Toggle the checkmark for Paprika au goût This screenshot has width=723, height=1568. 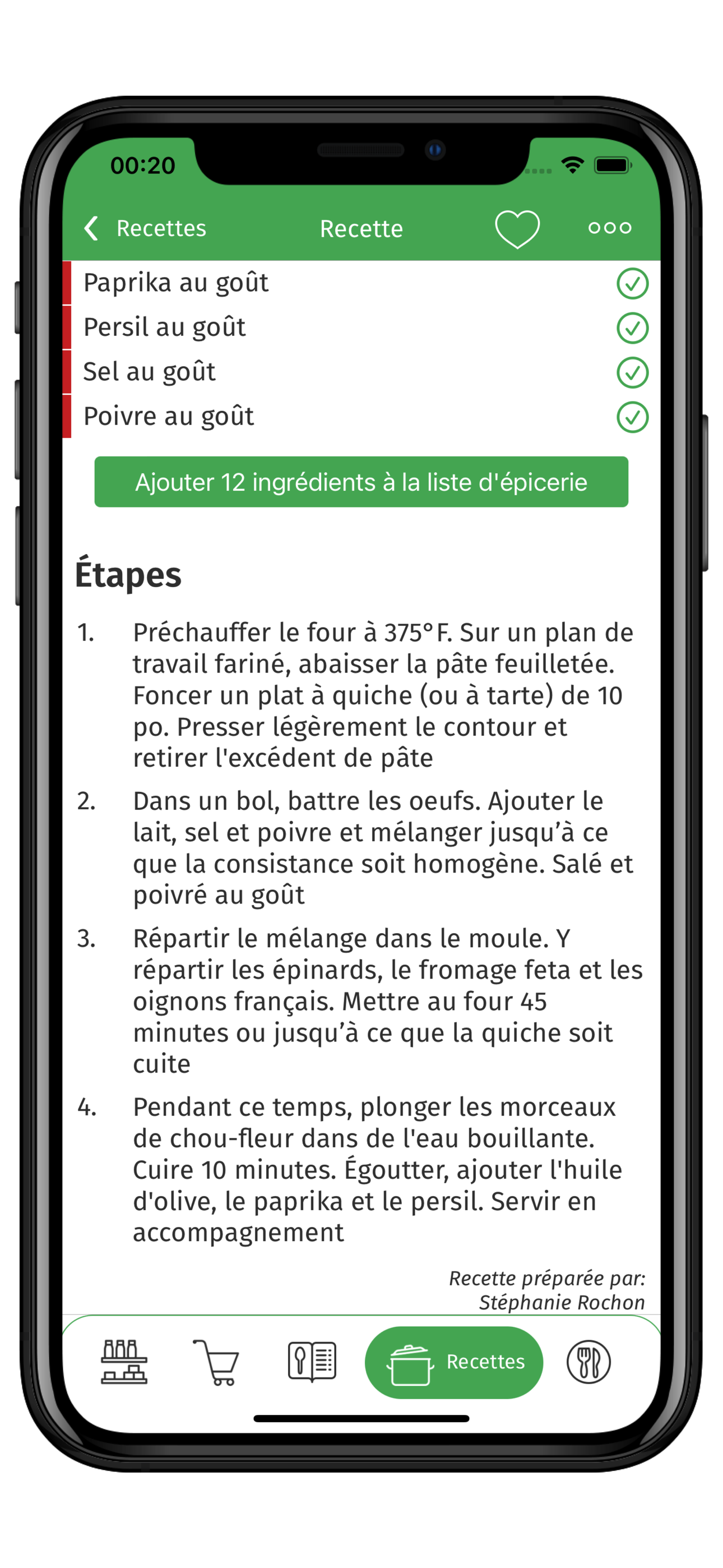632,284
